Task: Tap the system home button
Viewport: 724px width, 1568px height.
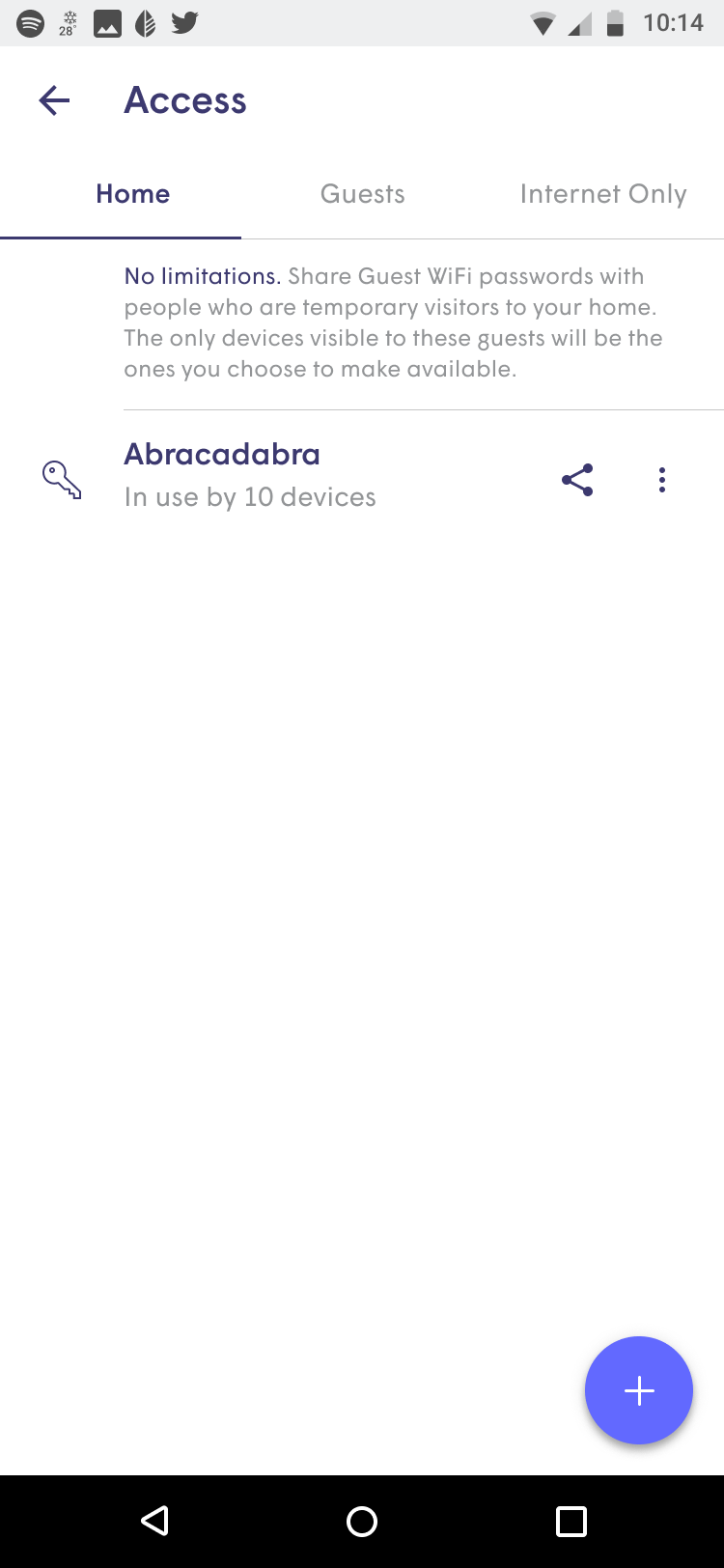Action: 362,1522
